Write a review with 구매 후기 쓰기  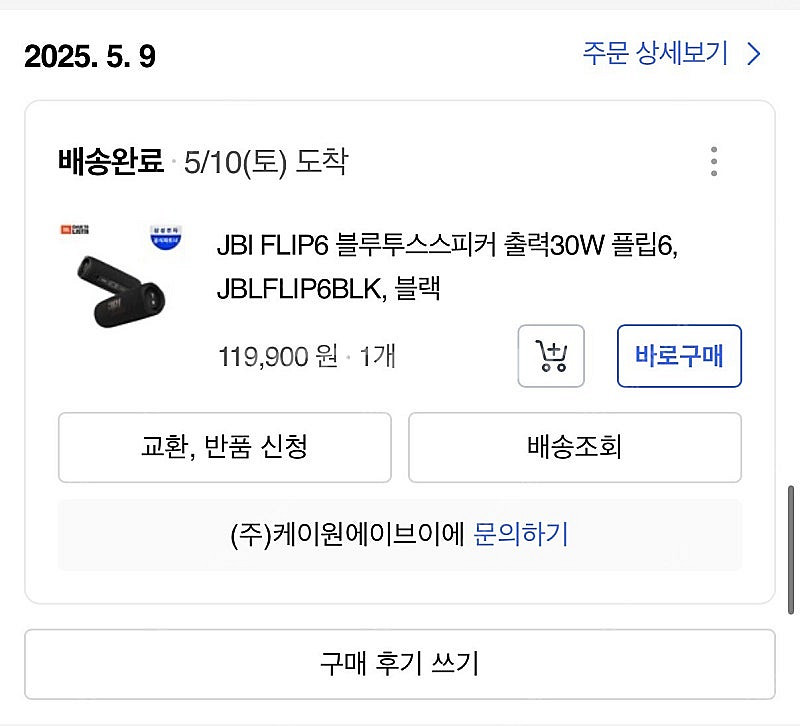pyautogui.click(x=399, y=663)
